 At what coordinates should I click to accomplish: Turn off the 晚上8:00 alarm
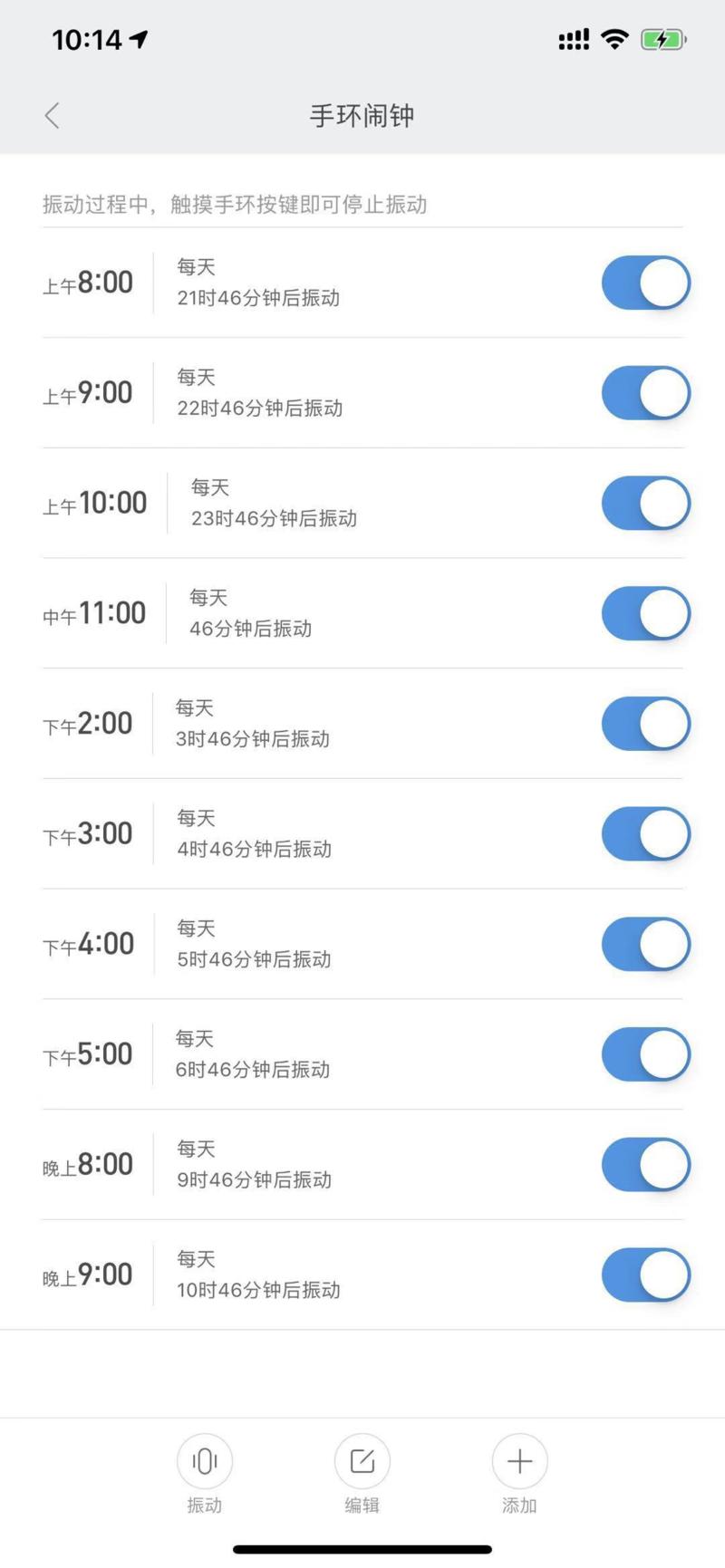(x=645, y=1164)
